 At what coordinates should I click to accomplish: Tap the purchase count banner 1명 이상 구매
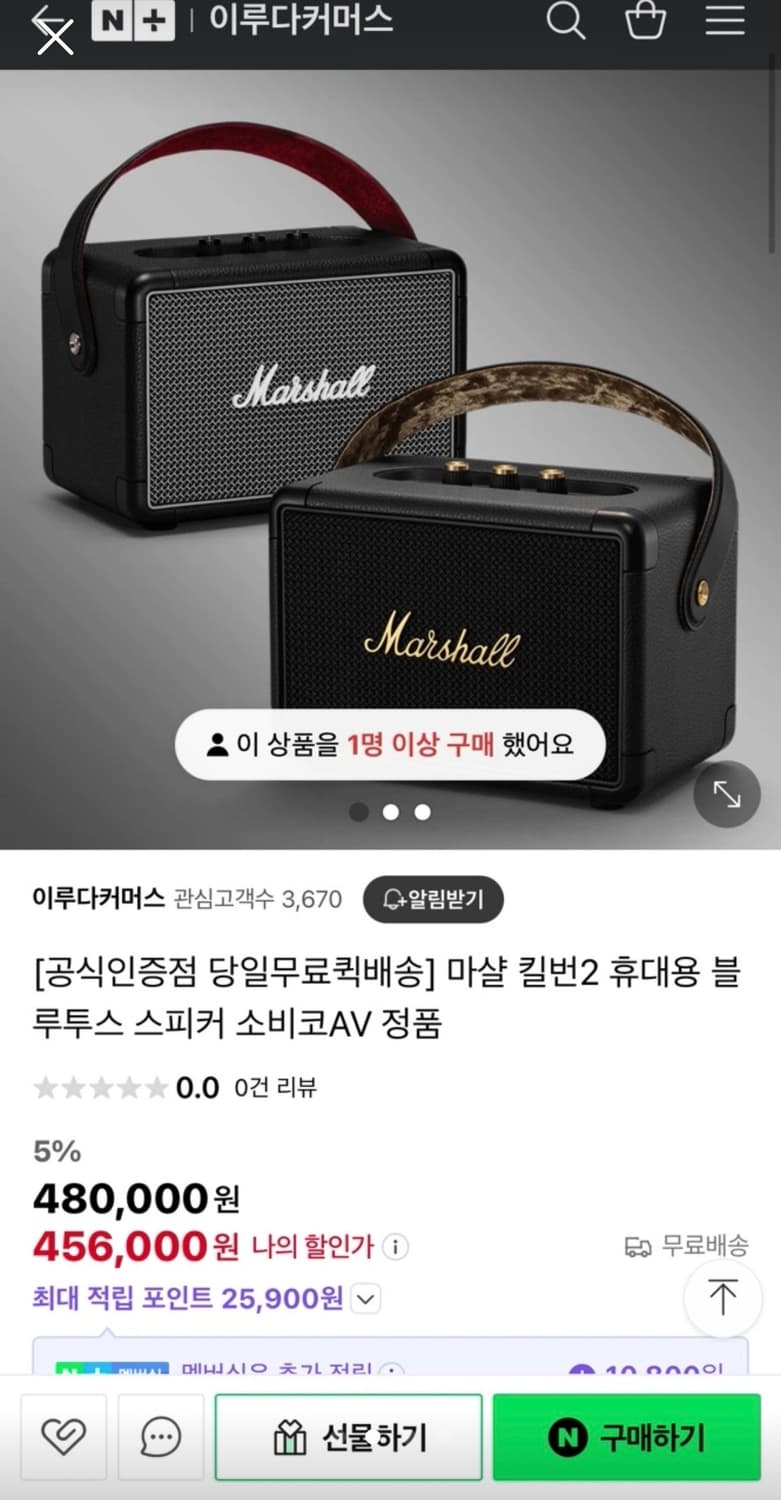click(390, 742)
